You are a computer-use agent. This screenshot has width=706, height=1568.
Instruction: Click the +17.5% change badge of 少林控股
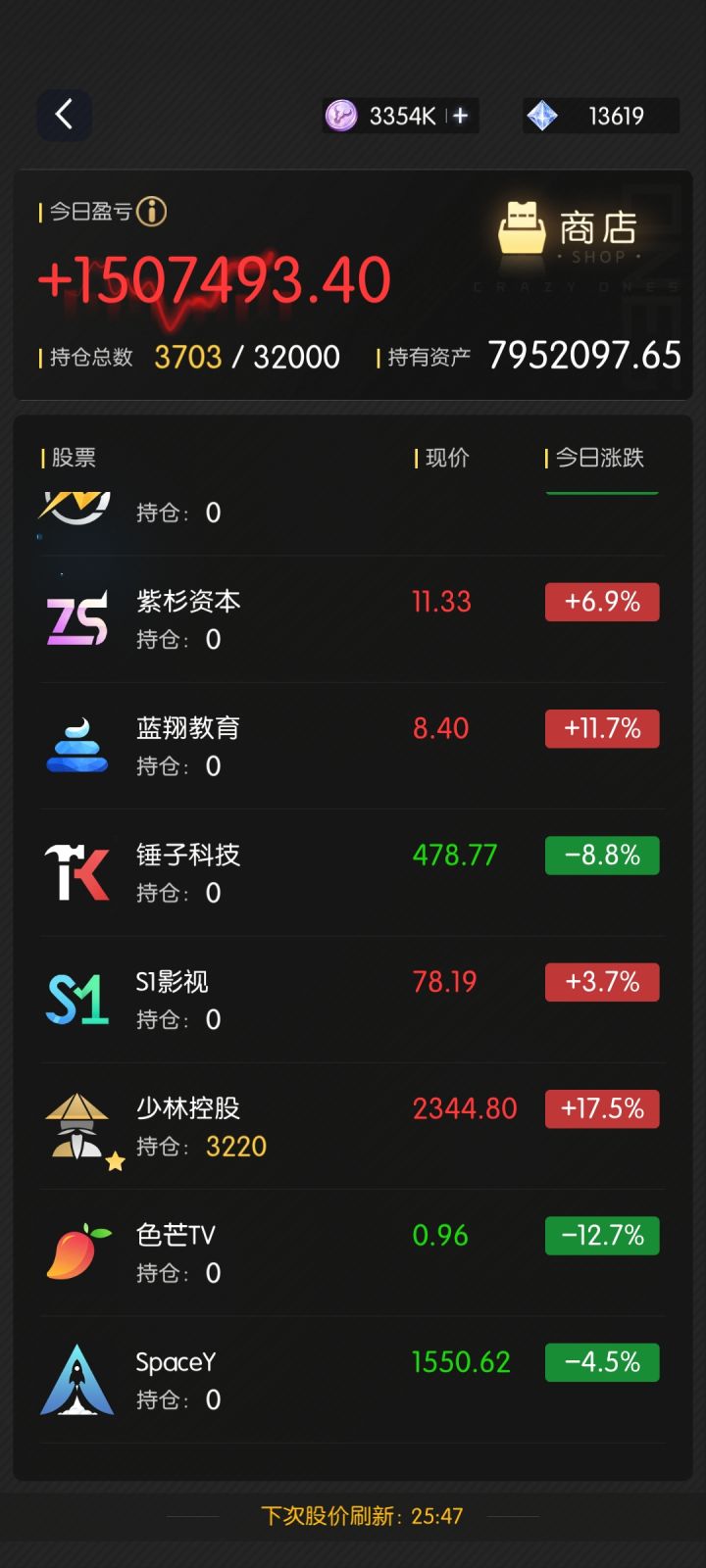(601, 1108)
